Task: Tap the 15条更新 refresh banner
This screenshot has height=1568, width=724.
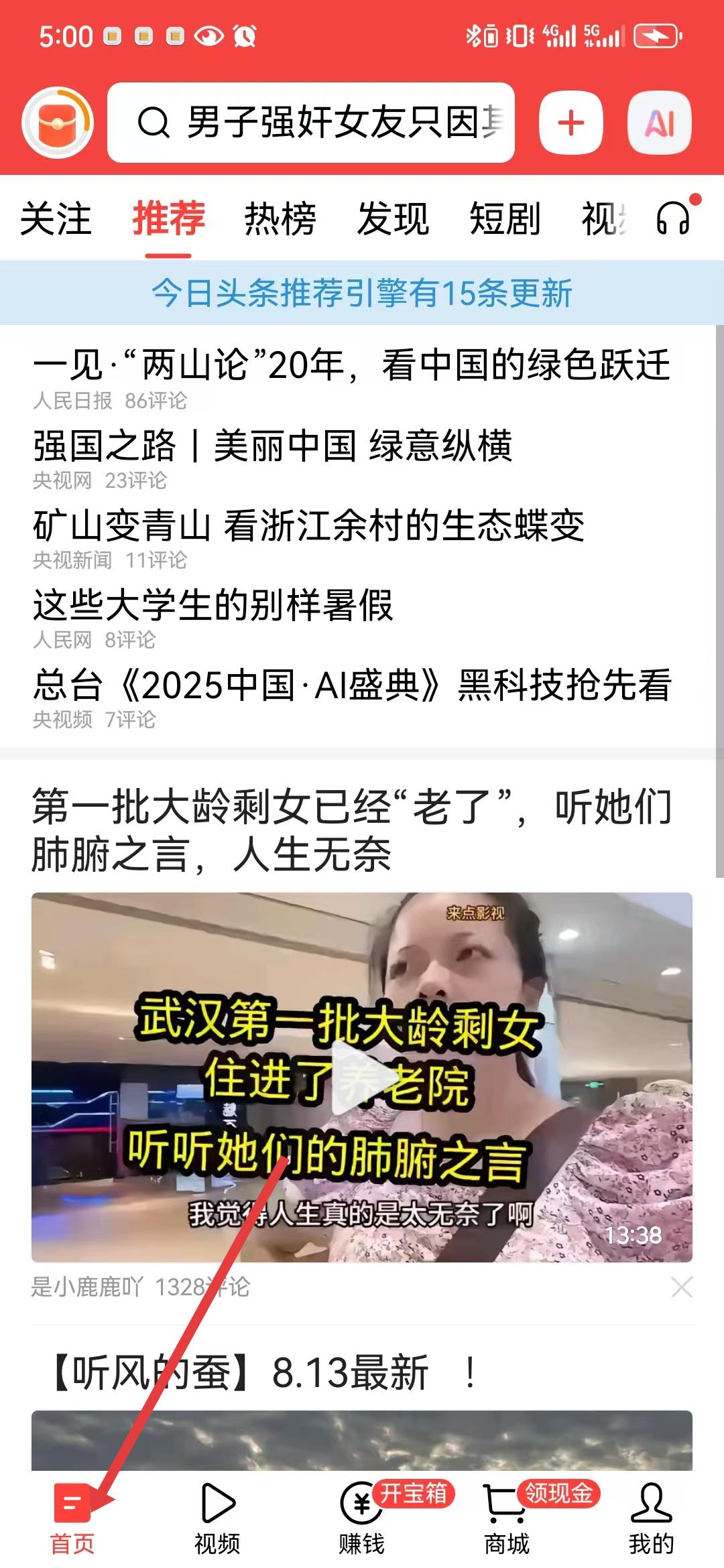Action: click(x=362, y=293)
